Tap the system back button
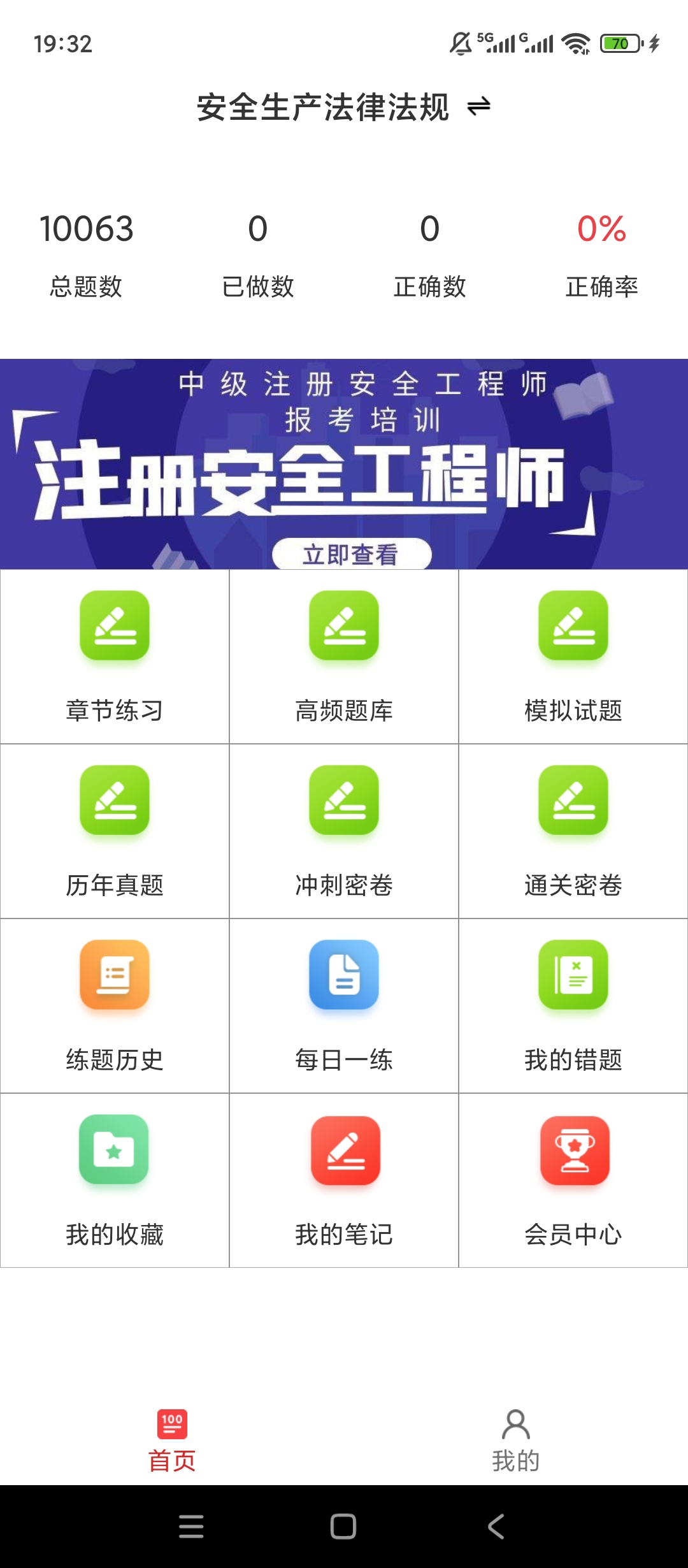 pyautogui.click(x=496, y=1527)
